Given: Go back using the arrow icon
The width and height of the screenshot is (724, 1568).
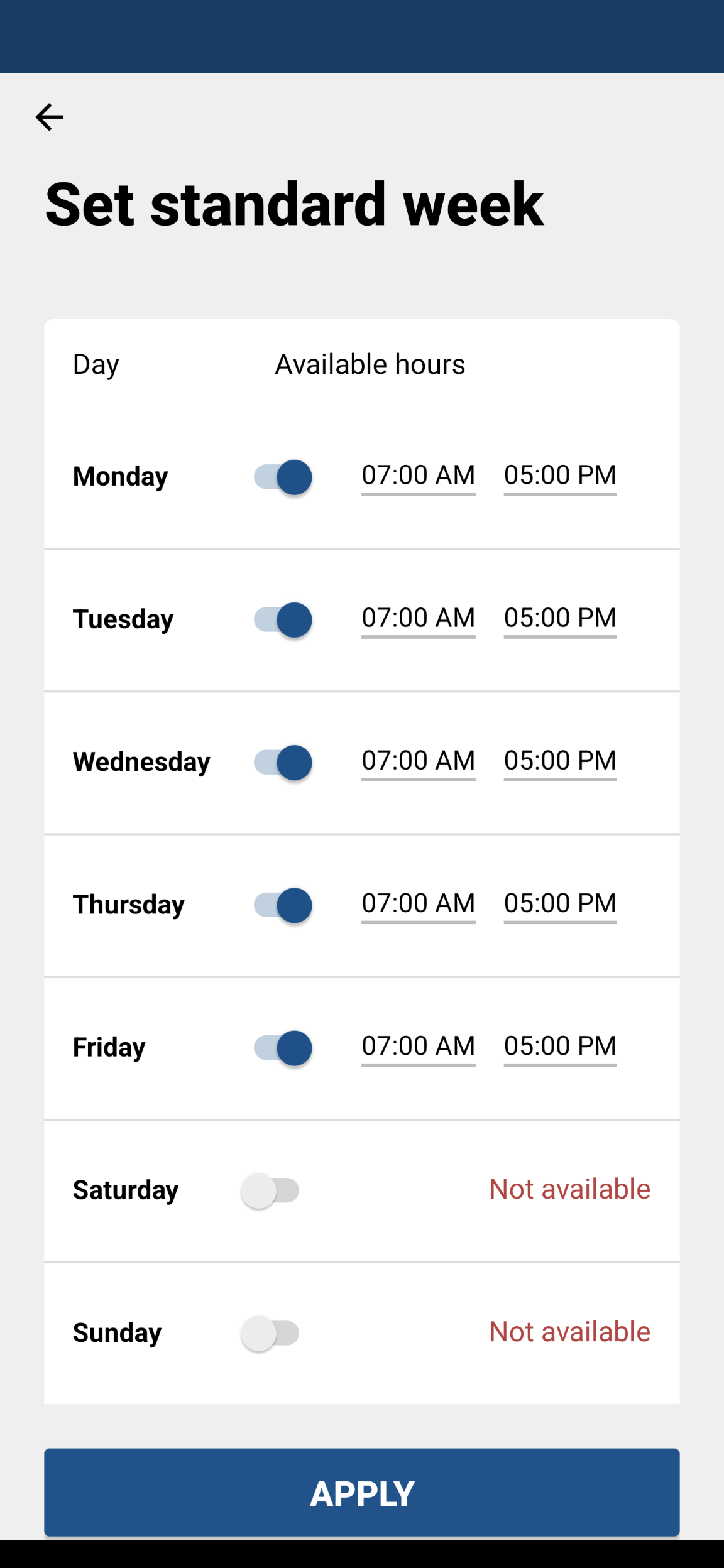Looking at the screenshot, I should click(49, 117).
